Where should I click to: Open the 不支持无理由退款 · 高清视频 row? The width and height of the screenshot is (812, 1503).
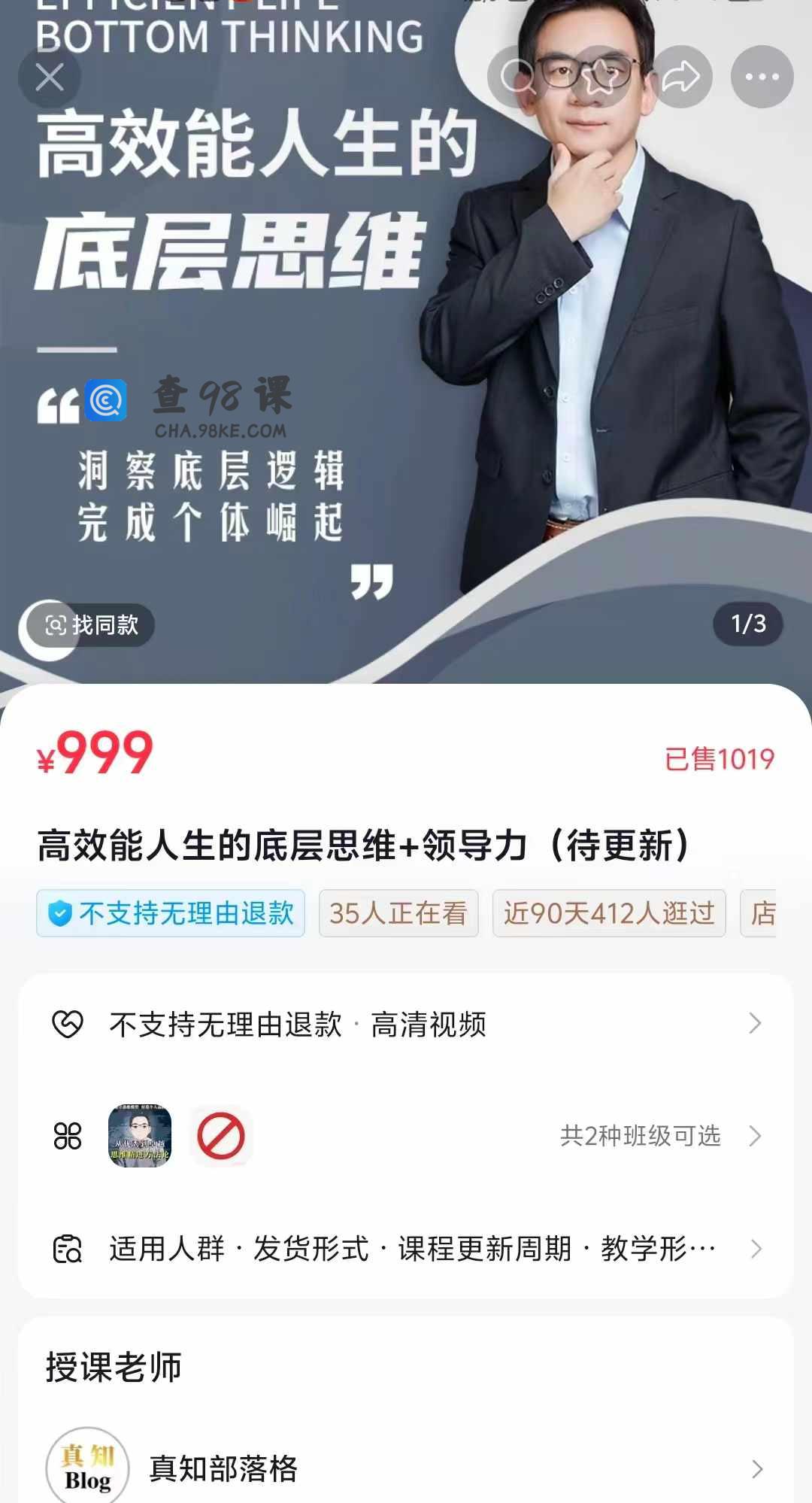(406, 1024)
